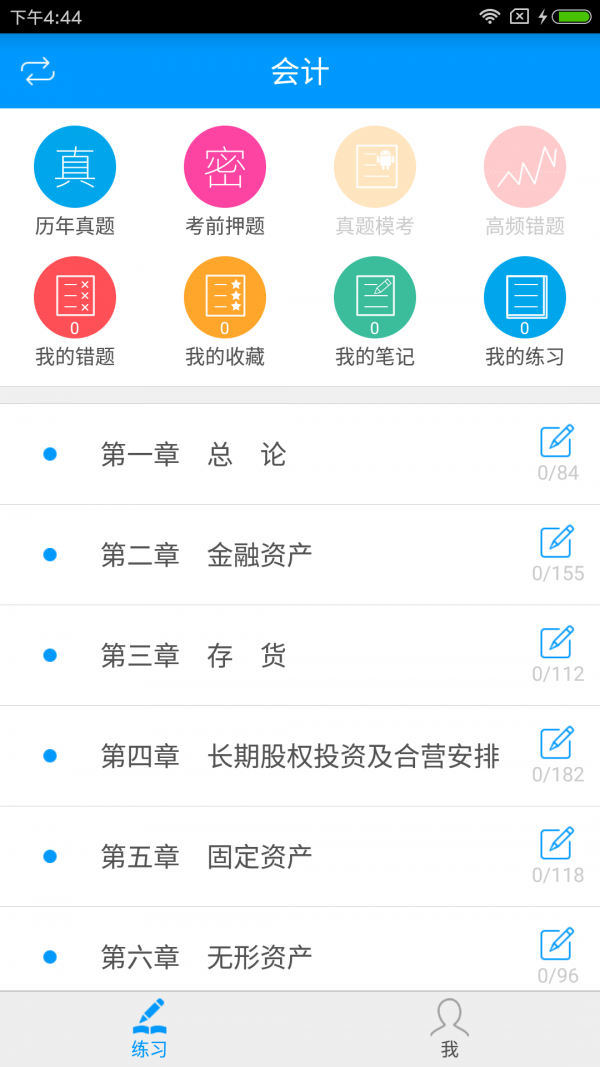This screenshot has height=1067, width=600.
Task: Open 我的笔记 notes
Action: pyautogui.click(x=375, y=298)
